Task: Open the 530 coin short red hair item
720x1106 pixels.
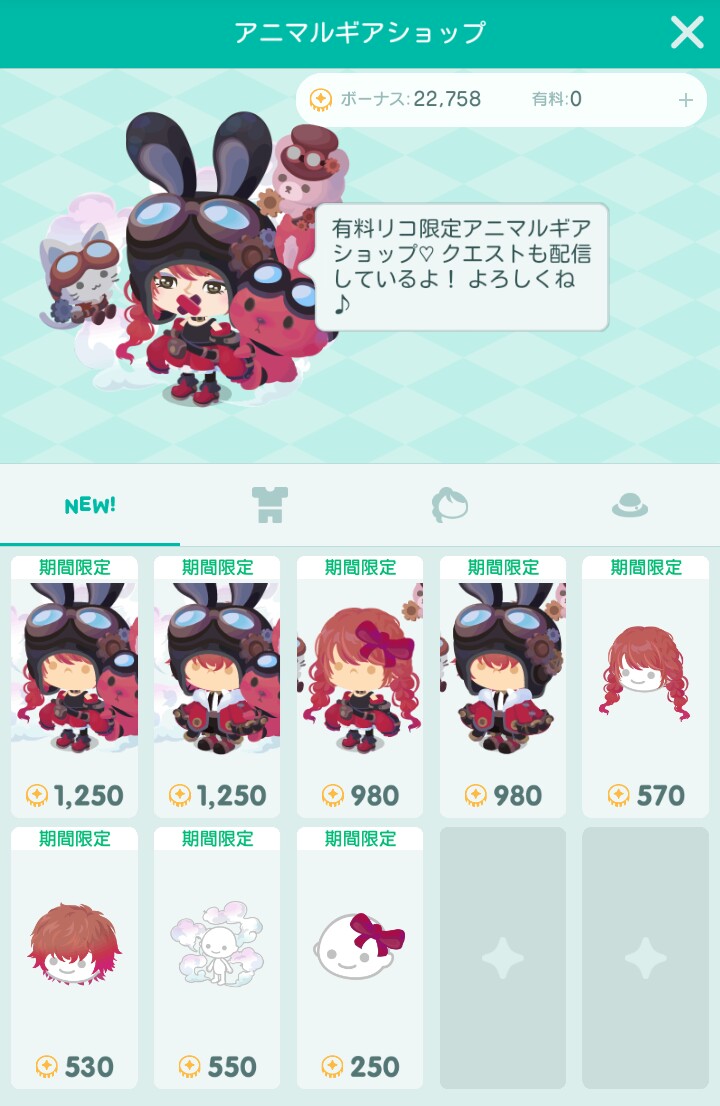Action: 74,957
